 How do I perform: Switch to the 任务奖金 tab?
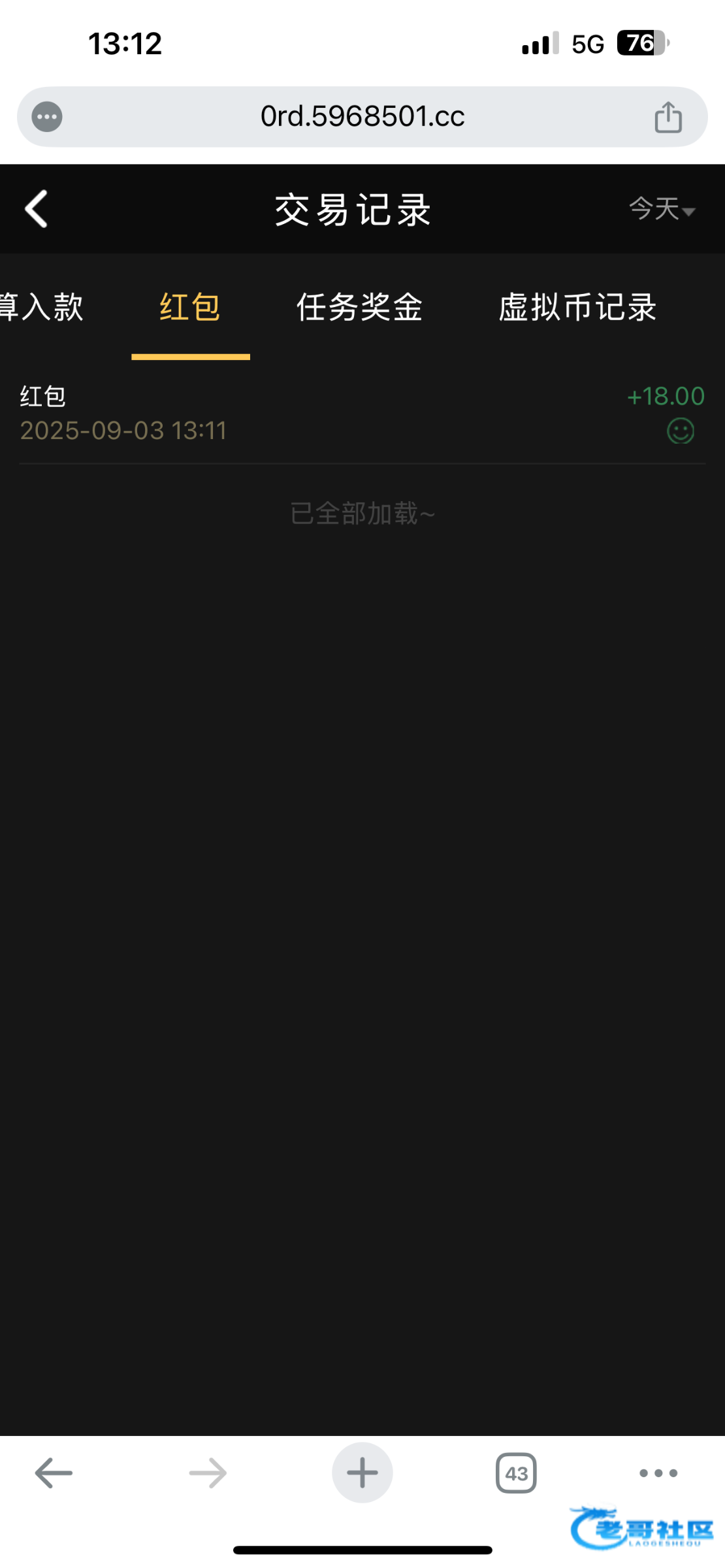pyautogui.click(x=359, y=307)
